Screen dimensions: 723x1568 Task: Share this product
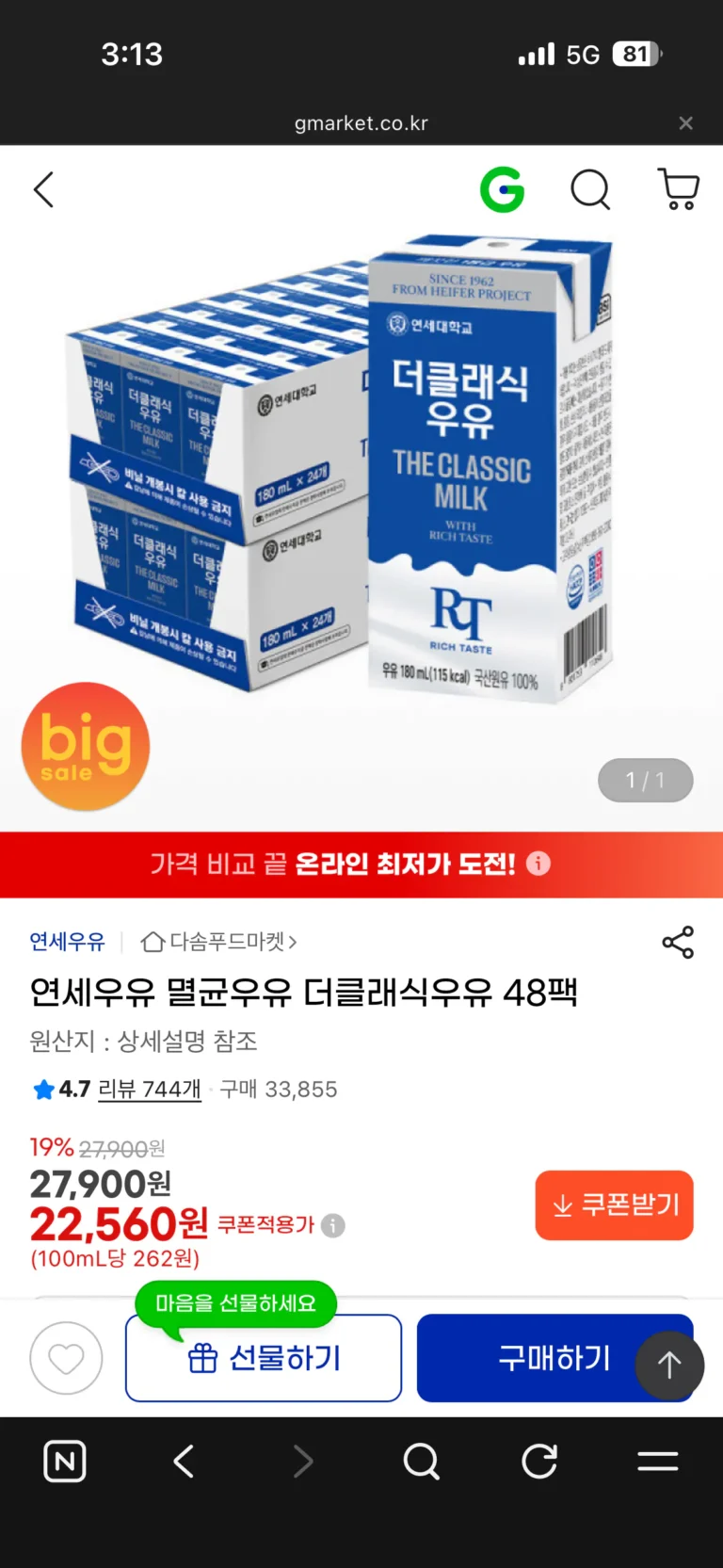point(678,942)
